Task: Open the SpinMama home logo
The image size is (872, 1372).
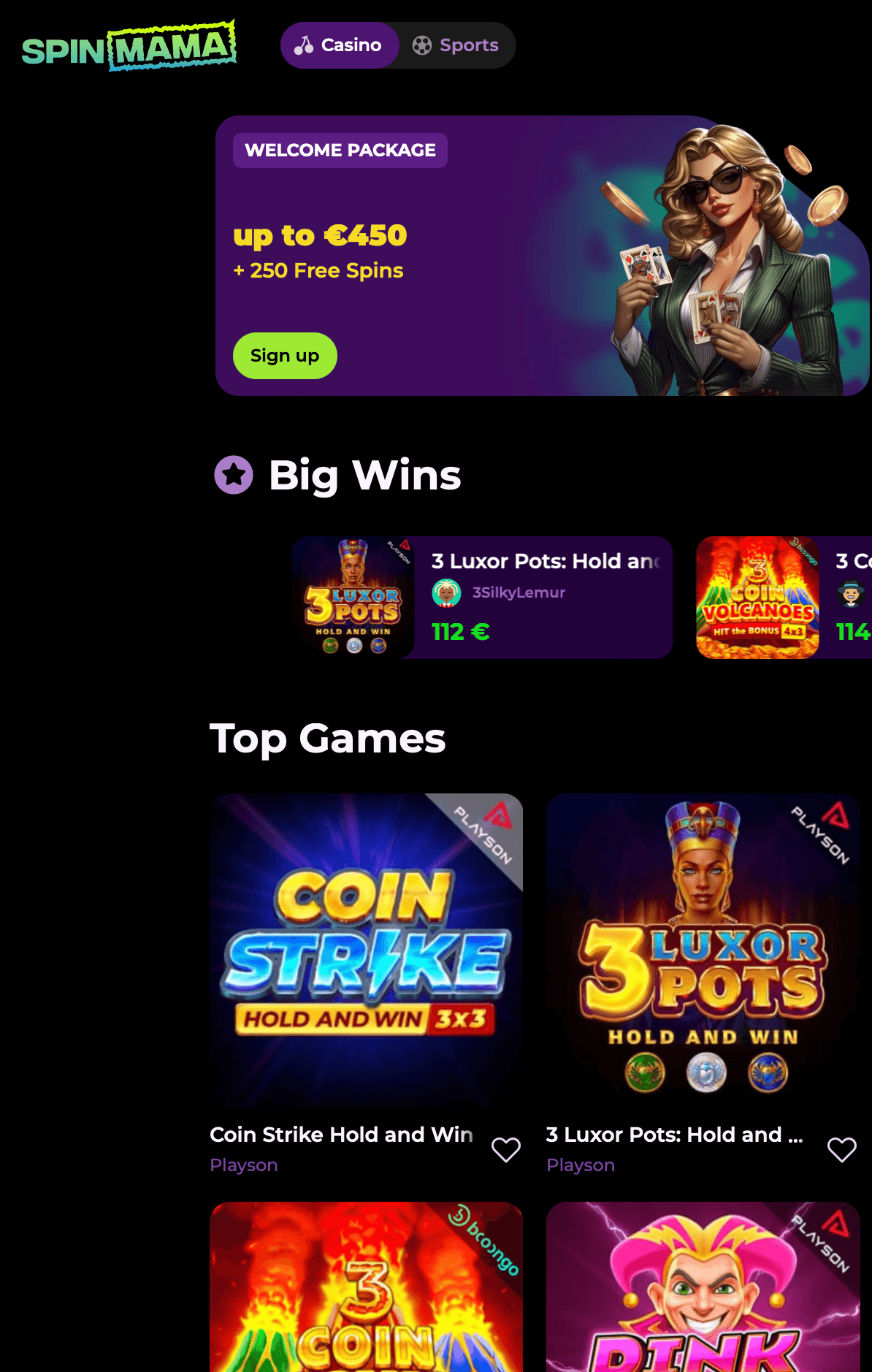Action: pyautogui.click(x=129, y=47)
